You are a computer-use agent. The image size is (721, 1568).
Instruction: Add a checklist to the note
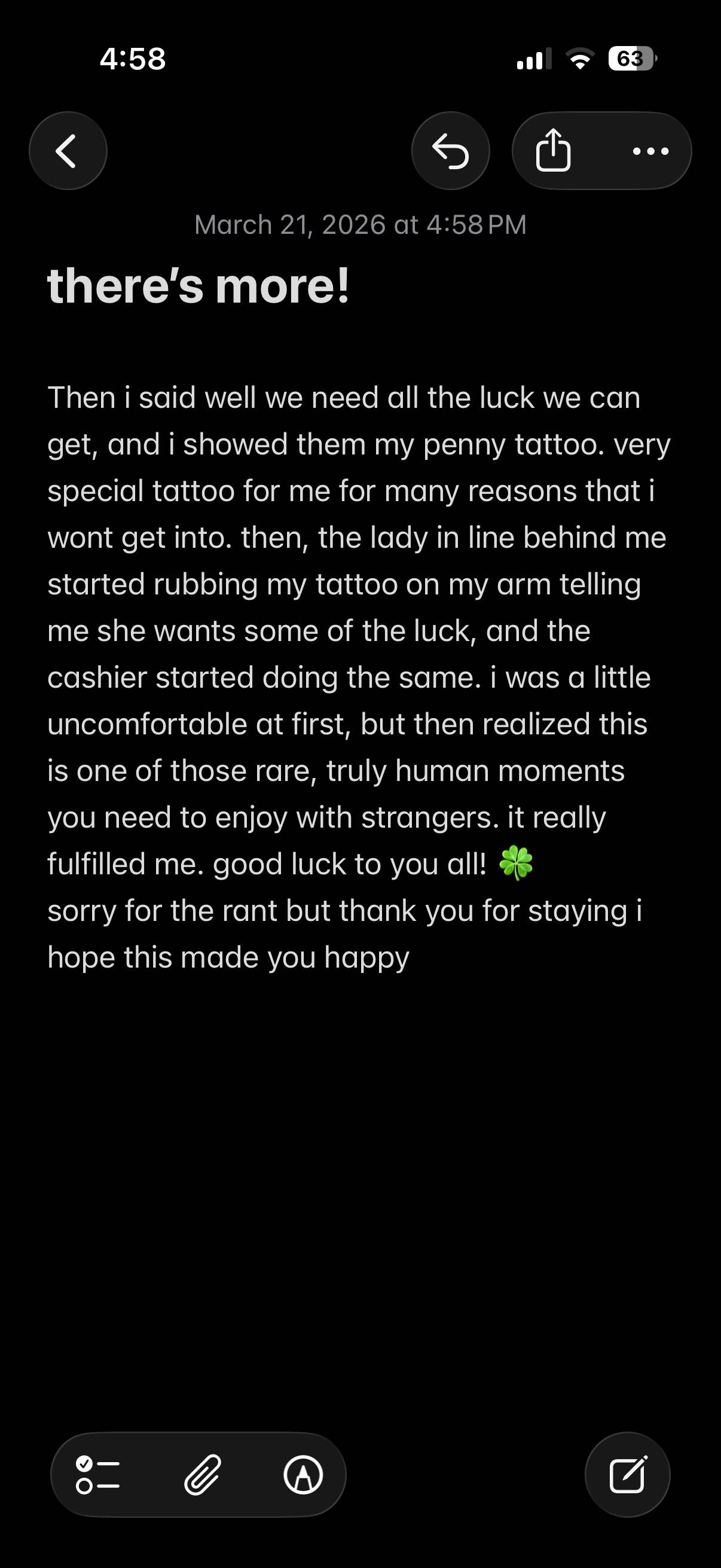tap(97, 1475)
